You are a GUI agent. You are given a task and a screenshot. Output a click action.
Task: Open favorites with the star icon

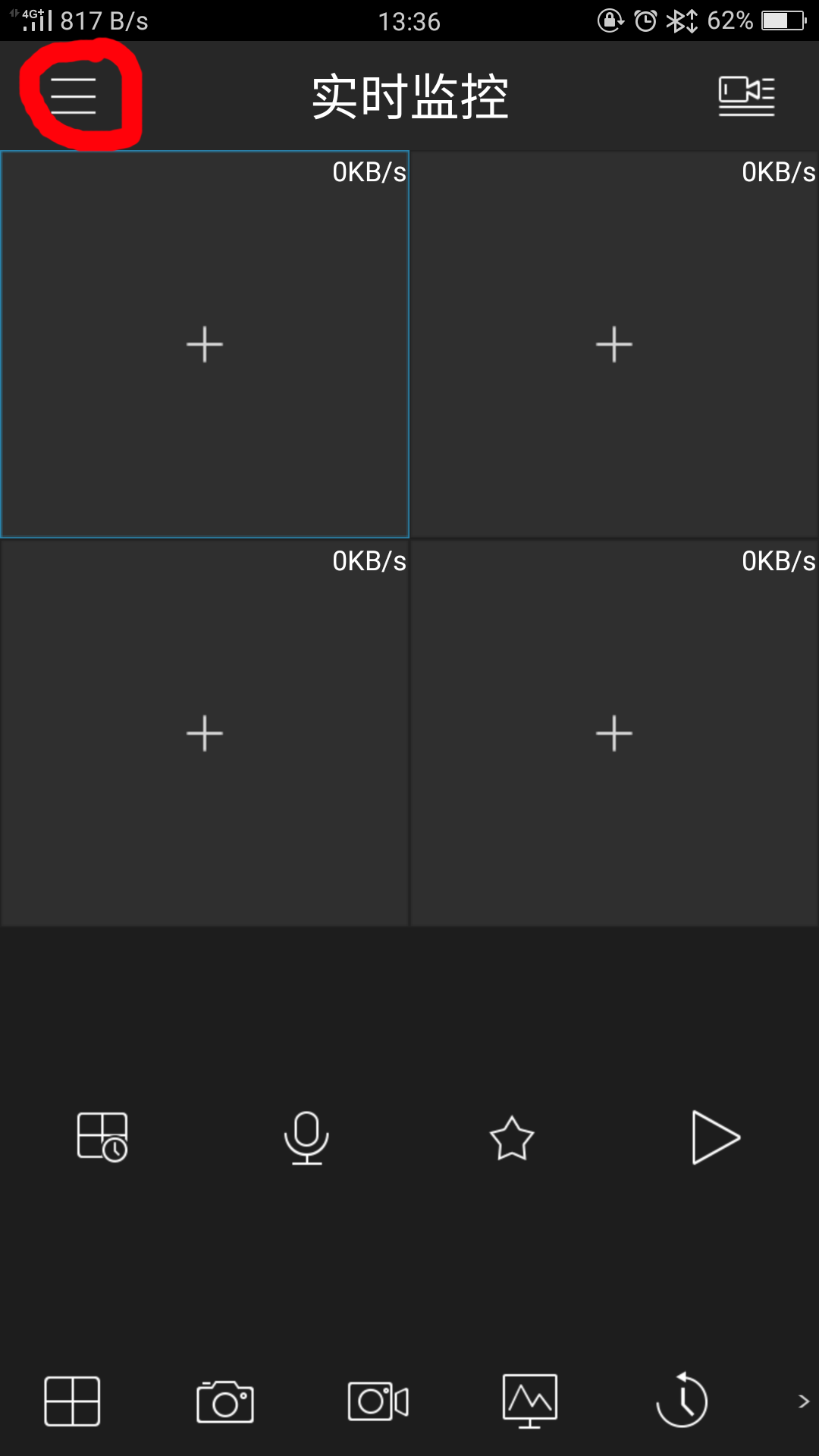(512, 1137)
